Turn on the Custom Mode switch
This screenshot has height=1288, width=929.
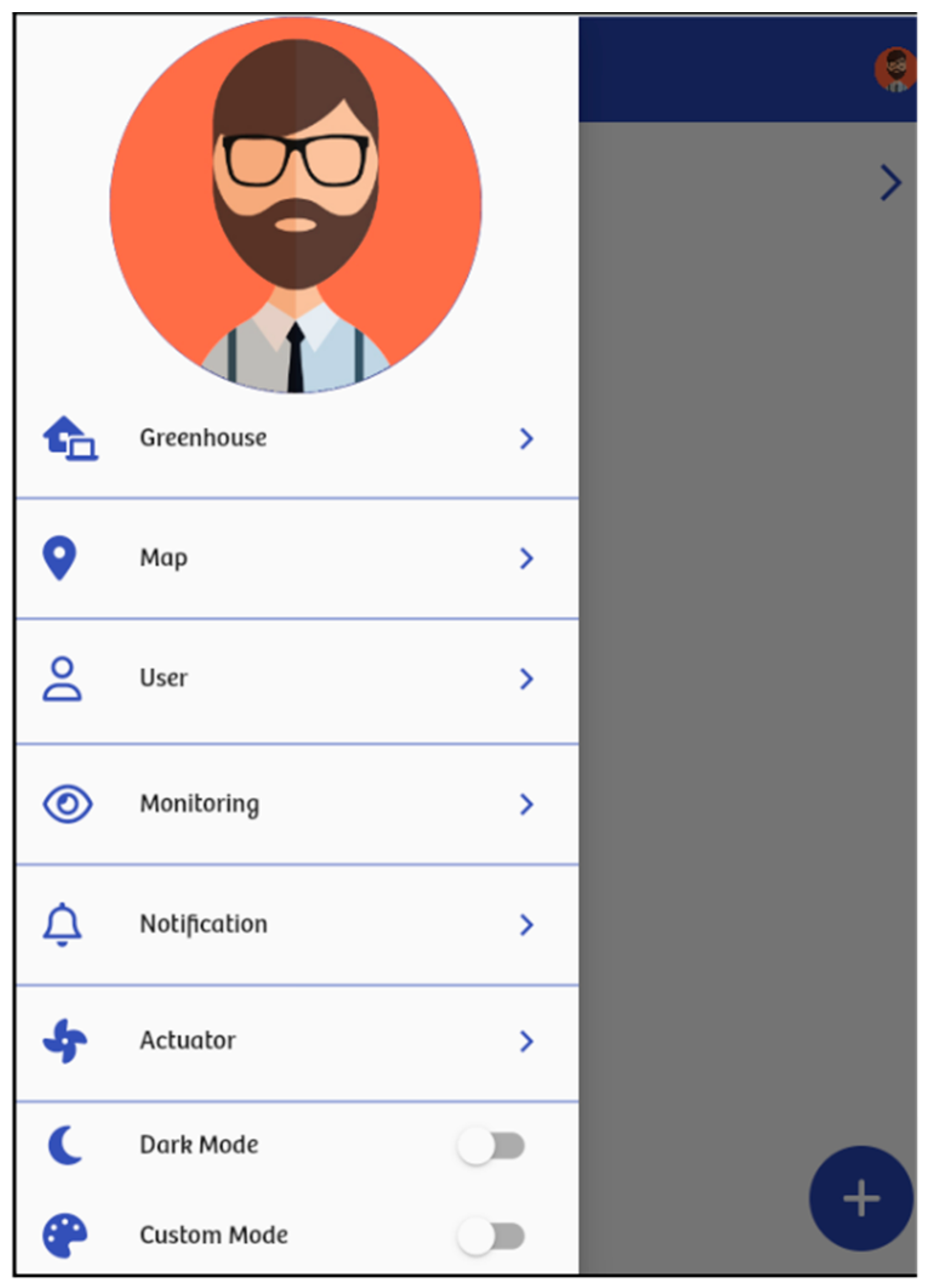coord(492,1236)
